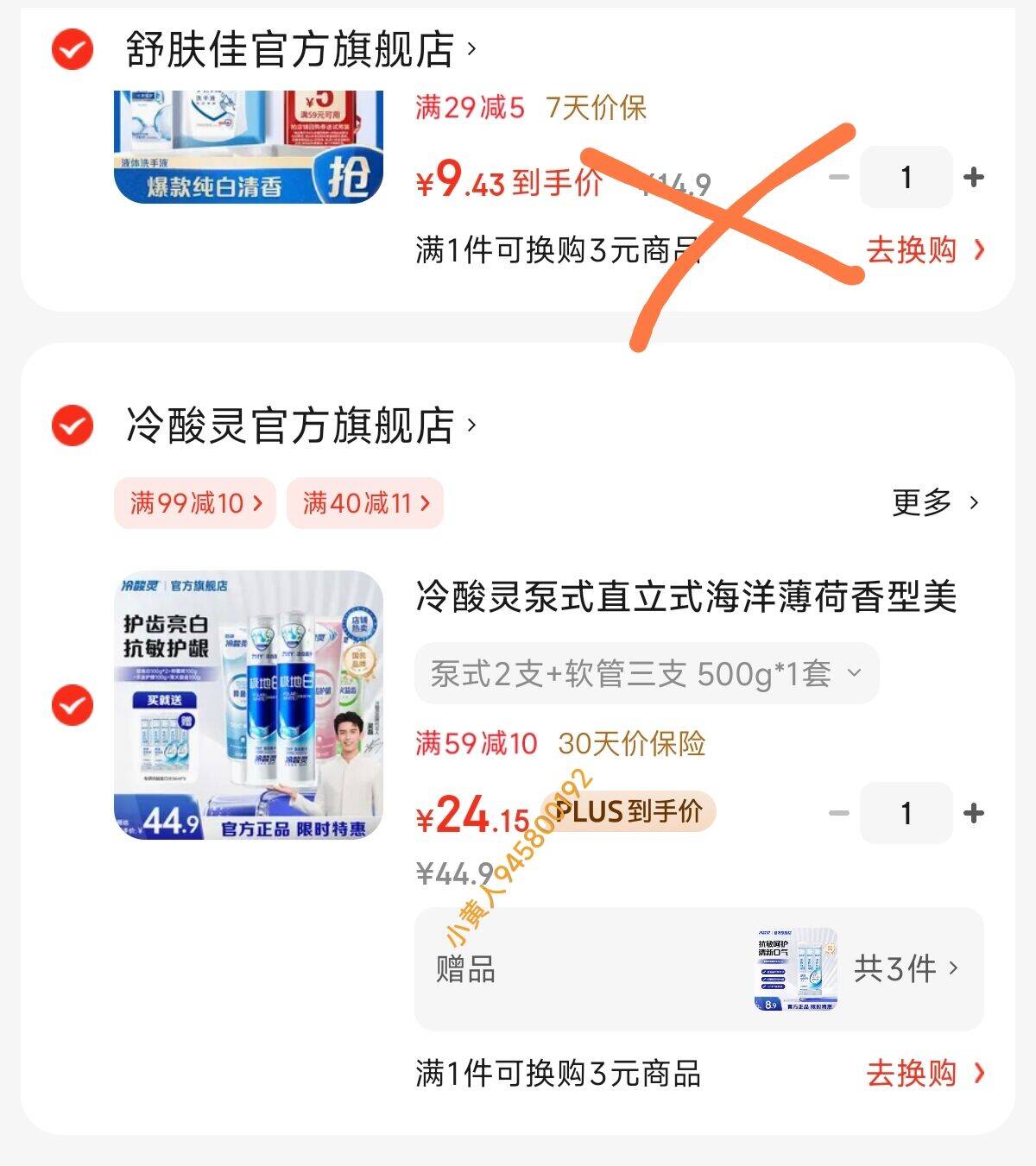
Task: Open the 舒肤佳 hand wash product image
Action: [x=249, y=147]
